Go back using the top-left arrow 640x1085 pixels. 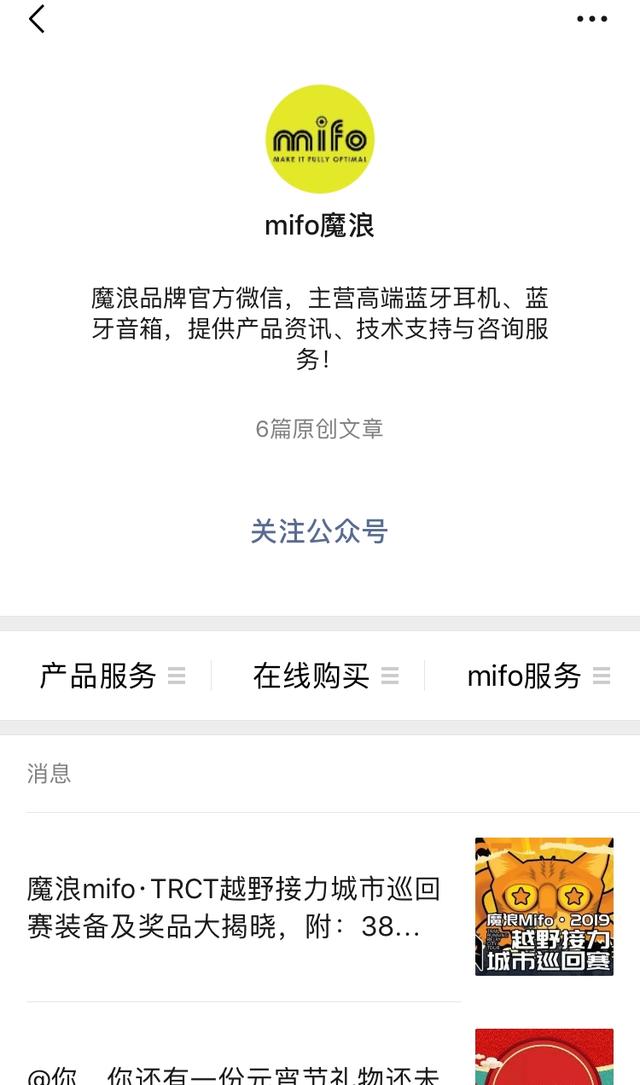37,19
